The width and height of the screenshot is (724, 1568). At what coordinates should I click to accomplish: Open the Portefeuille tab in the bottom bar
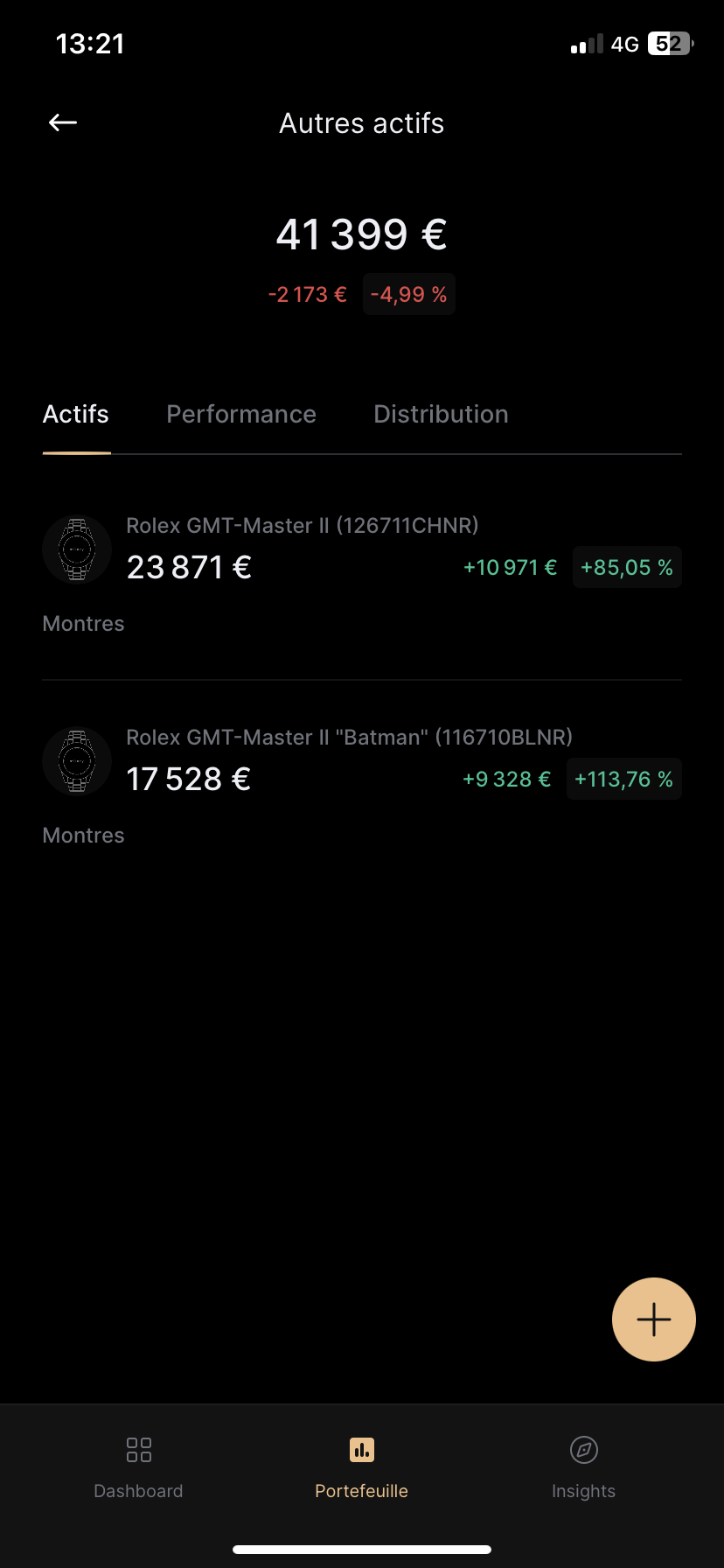click(x=362, y=1468)
